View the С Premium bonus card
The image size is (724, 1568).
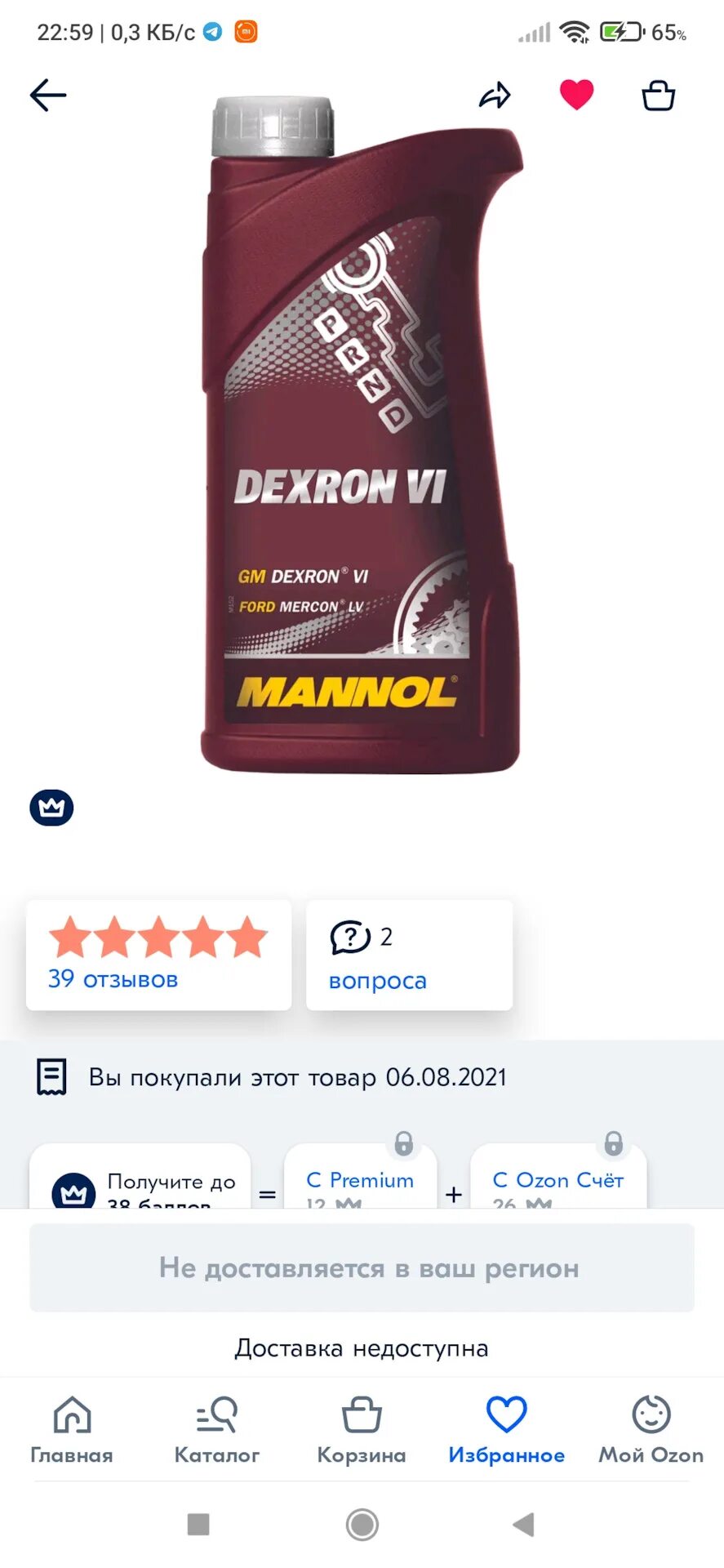360,1181
